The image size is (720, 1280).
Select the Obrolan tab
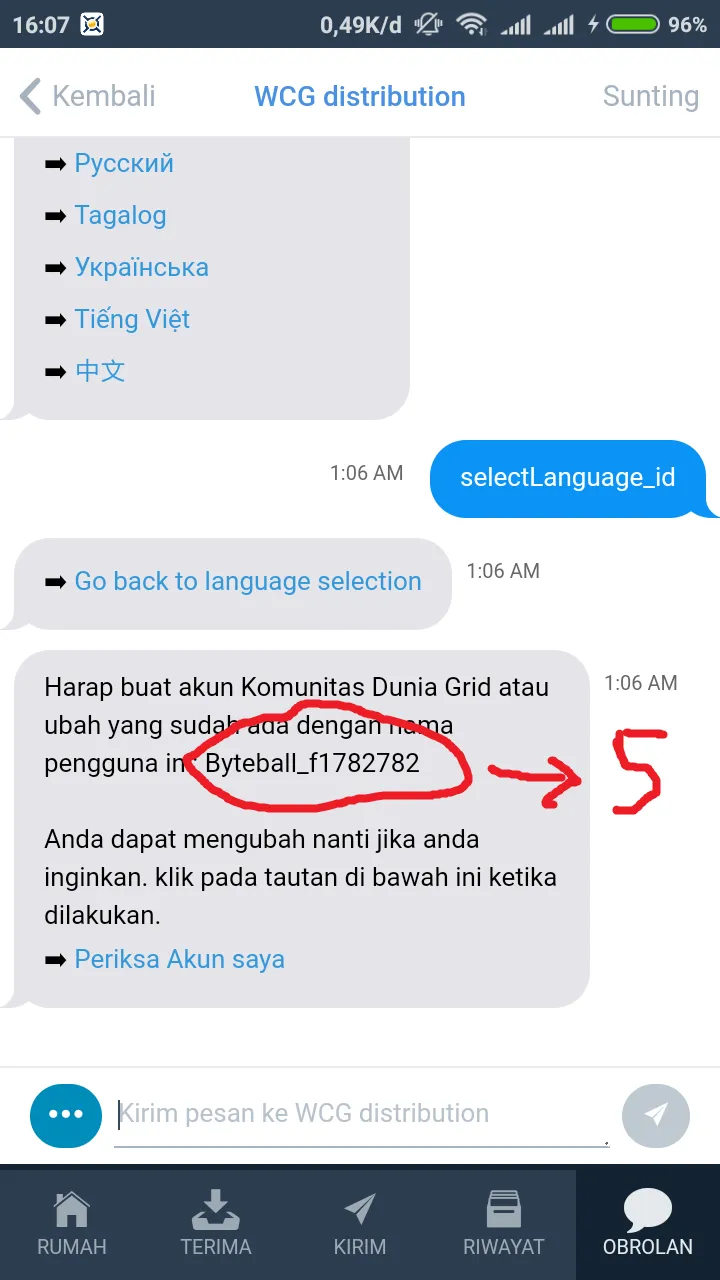point(648,1224)
